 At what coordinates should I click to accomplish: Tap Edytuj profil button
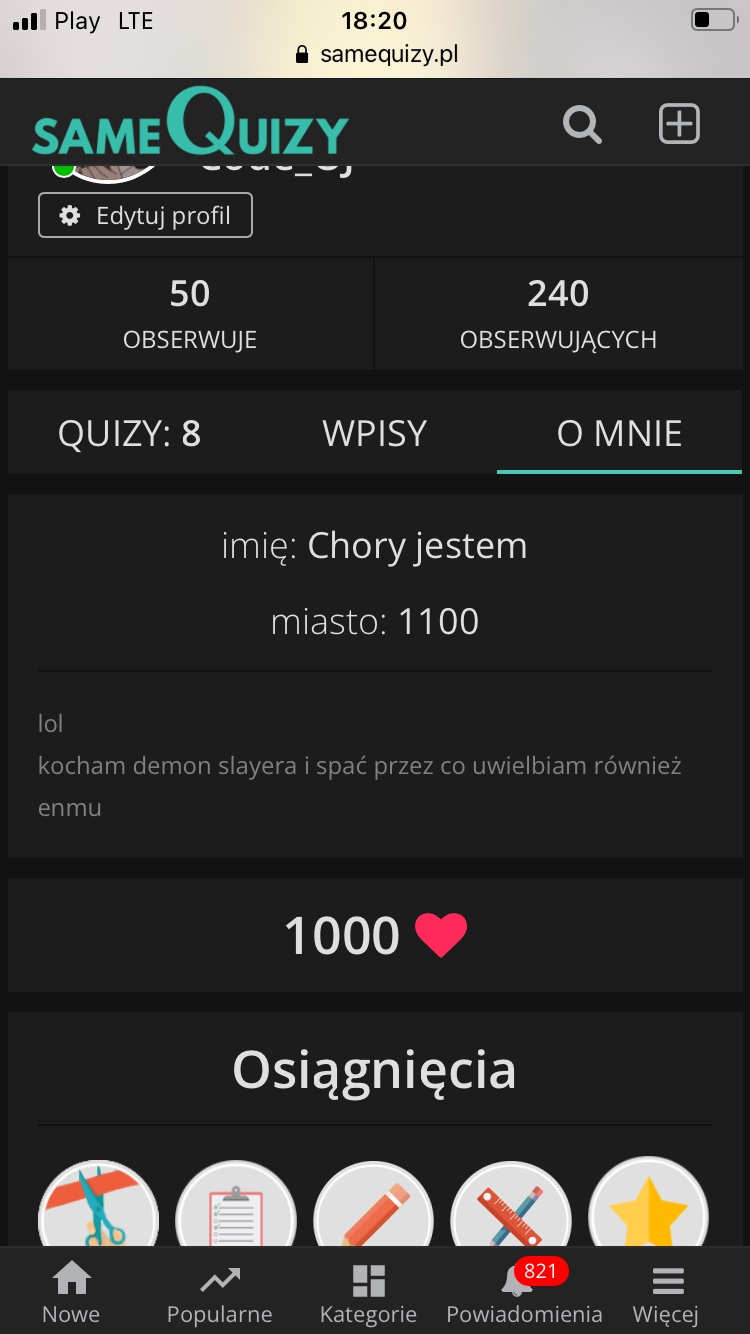[145, 215]
